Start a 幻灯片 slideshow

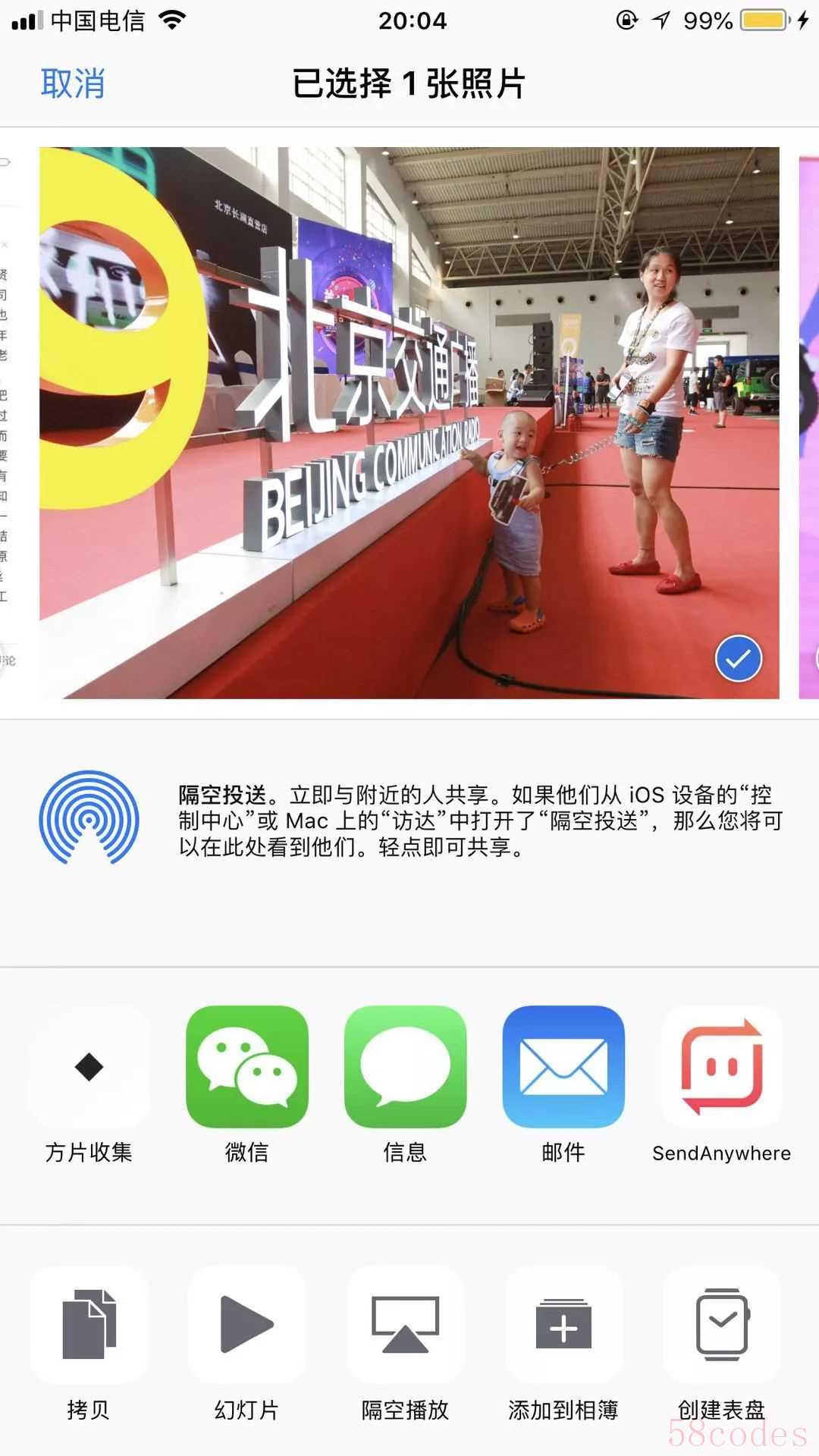(x=247, y=1324)
